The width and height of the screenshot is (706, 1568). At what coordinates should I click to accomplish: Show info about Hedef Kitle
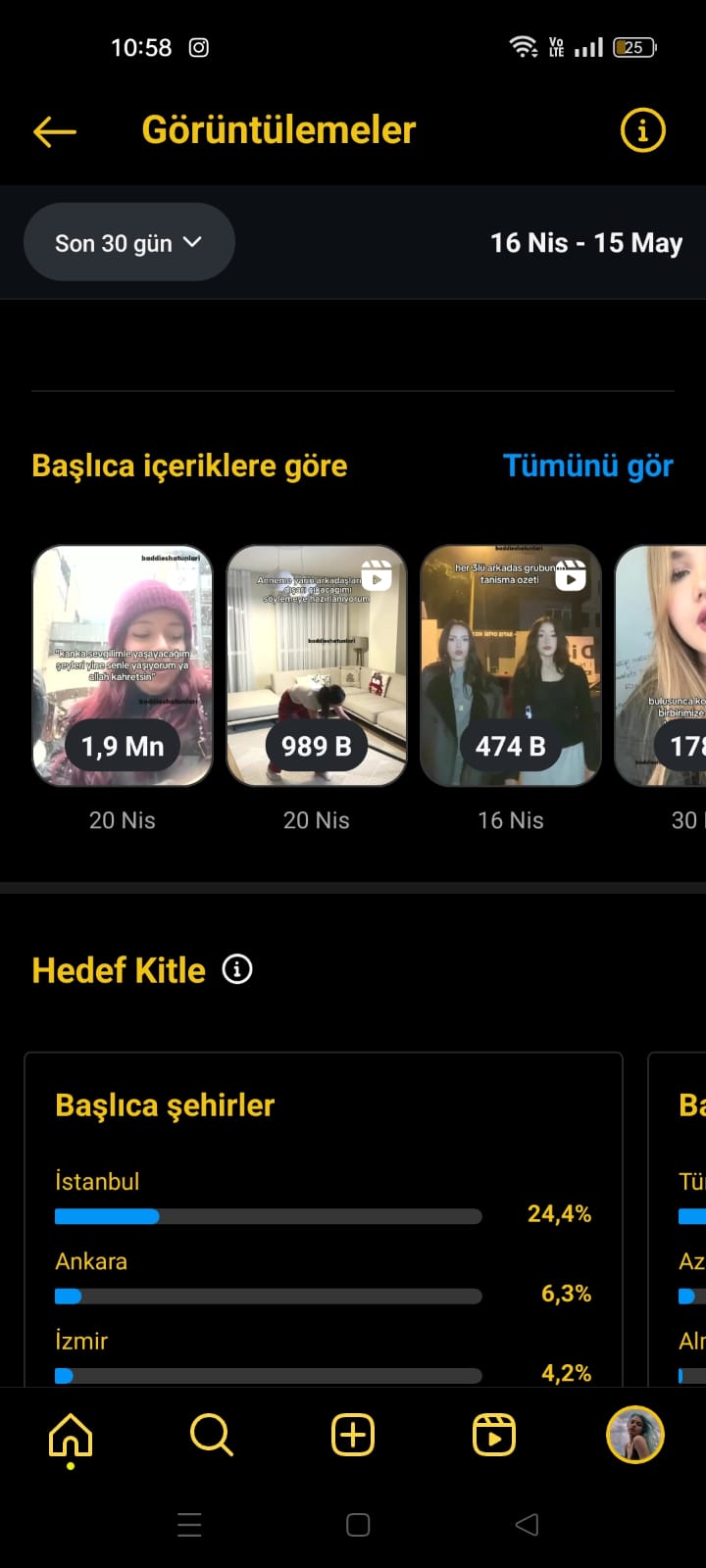[x=237, y=969]
